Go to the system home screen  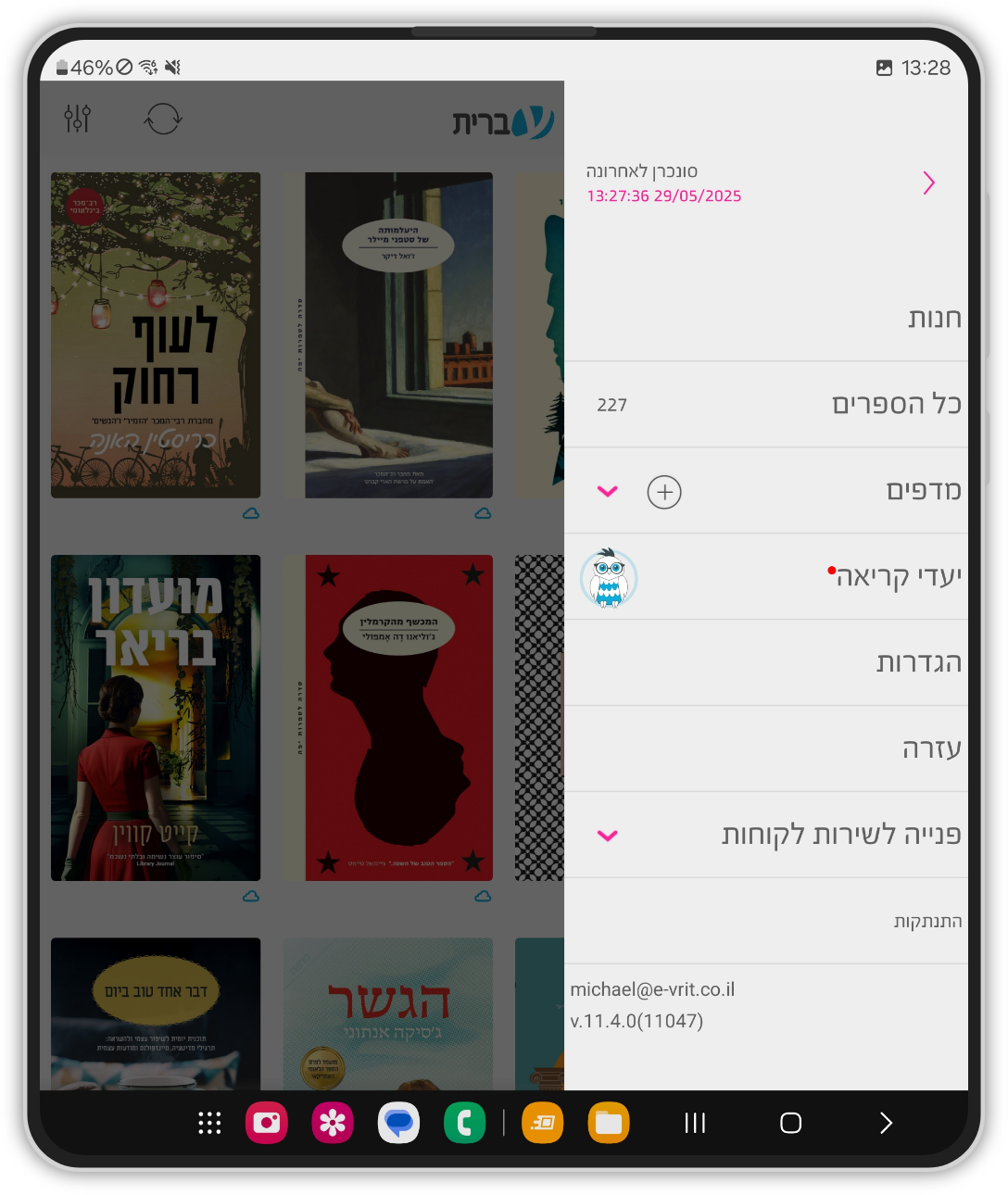tap(790, 1123)
